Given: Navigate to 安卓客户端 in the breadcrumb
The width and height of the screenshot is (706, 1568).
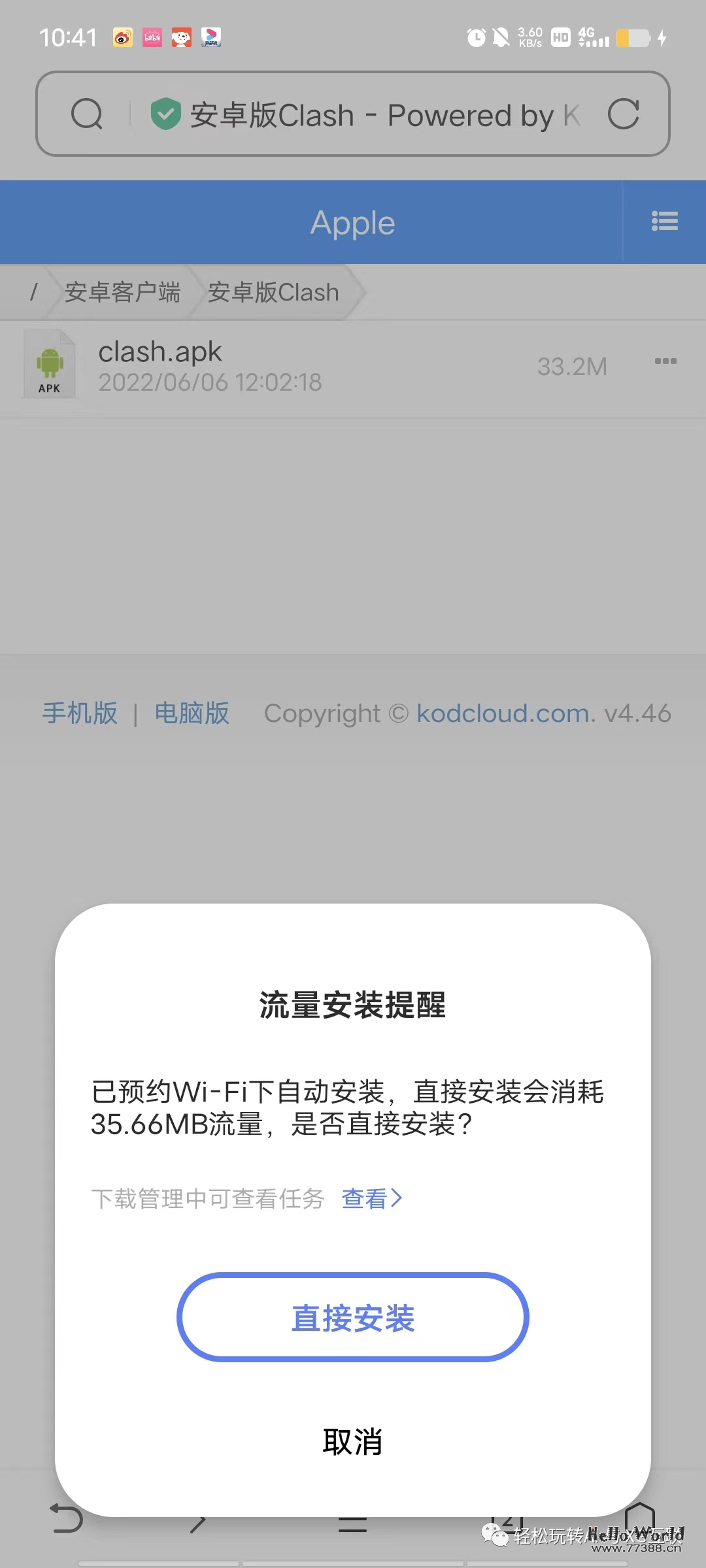Looking at the screenshot, I should [122, 292].
